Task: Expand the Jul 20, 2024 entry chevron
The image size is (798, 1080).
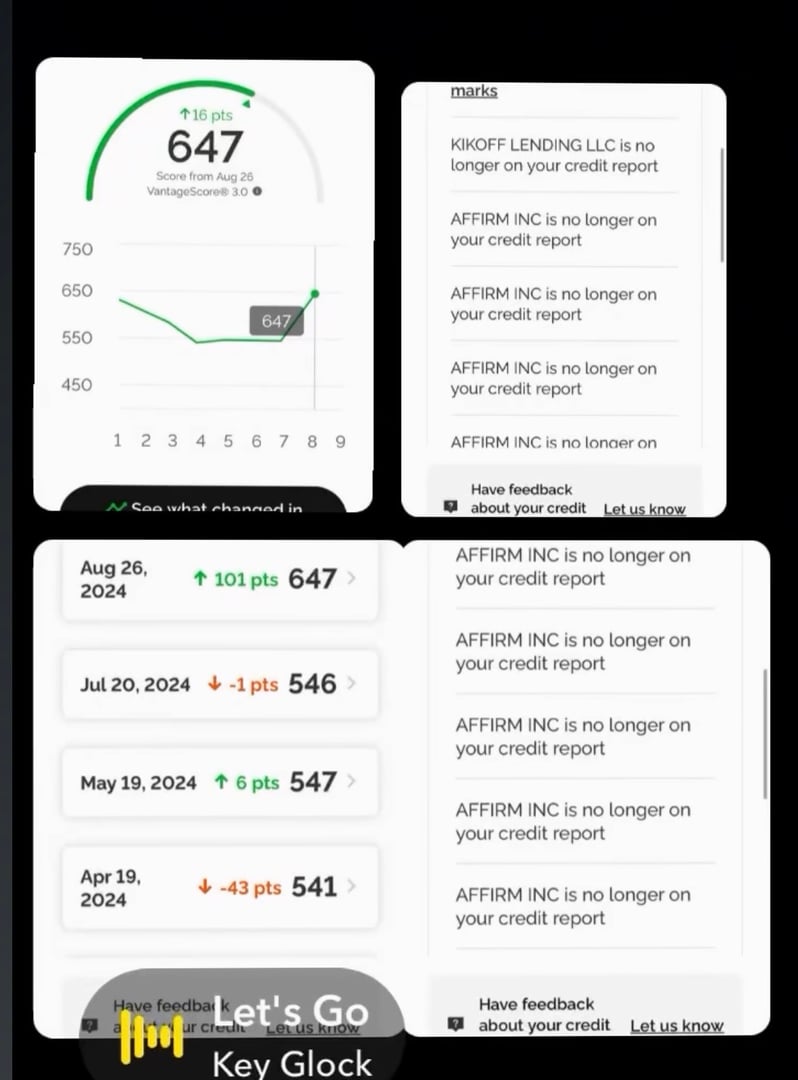Action: [350, 684]
